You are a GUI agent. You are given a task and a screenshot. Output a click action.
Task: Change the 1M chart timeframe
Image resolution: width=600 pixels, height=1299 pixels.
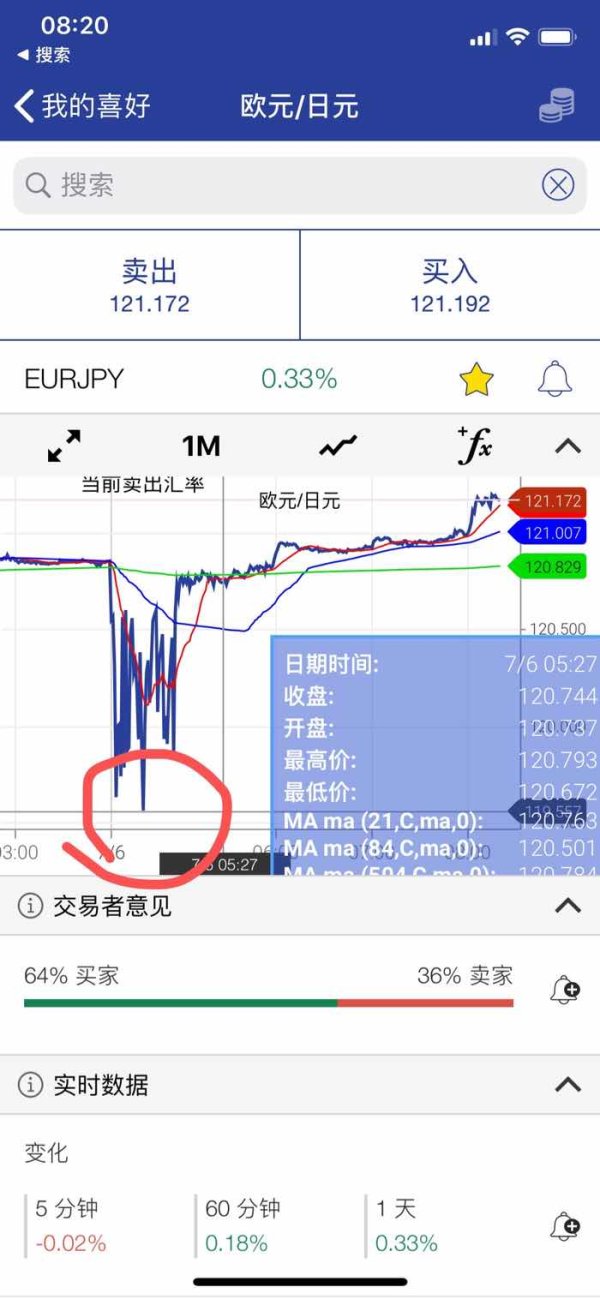200,446
